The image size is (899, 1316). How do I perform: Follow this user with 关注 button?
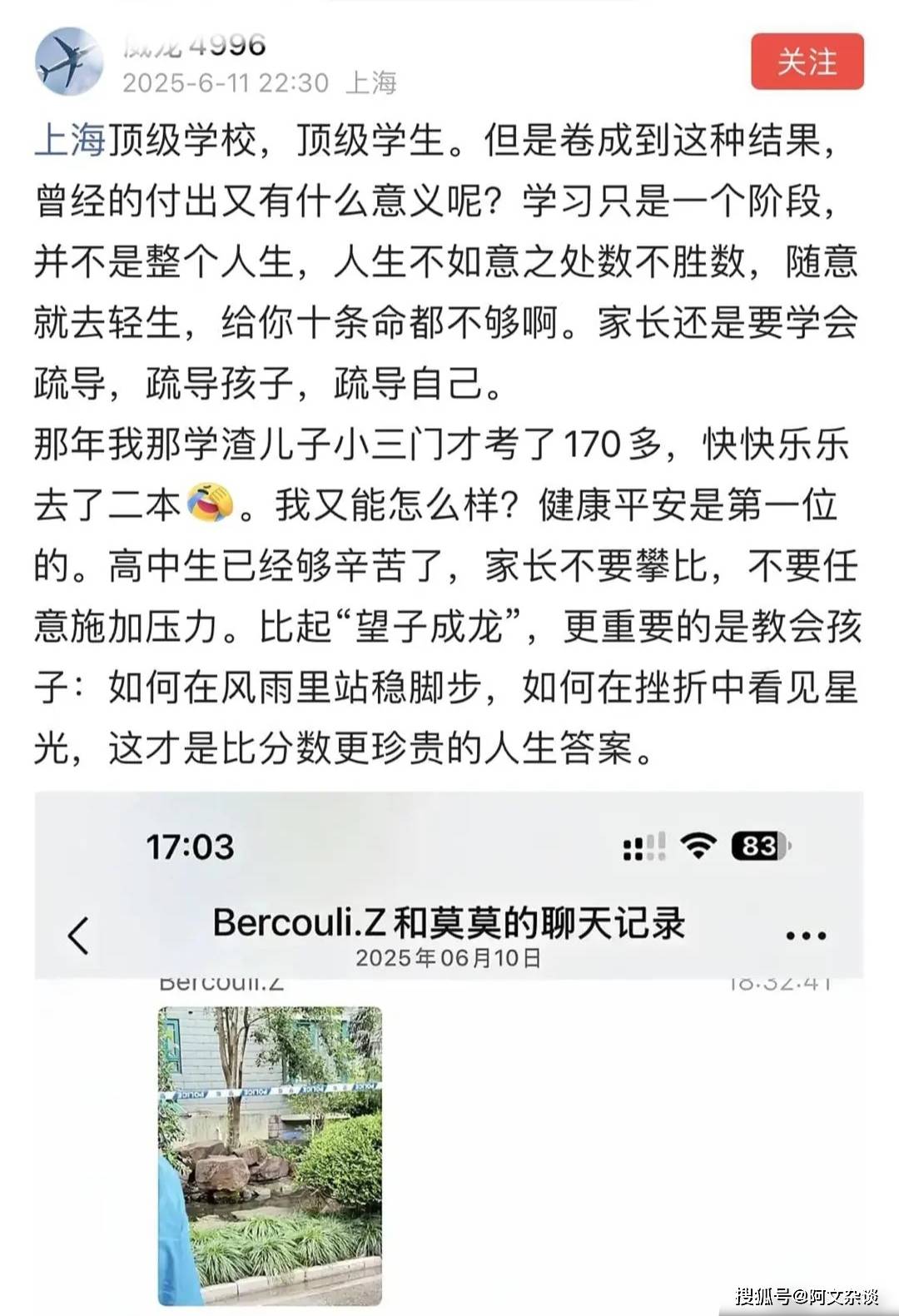[x=807, y=62]
